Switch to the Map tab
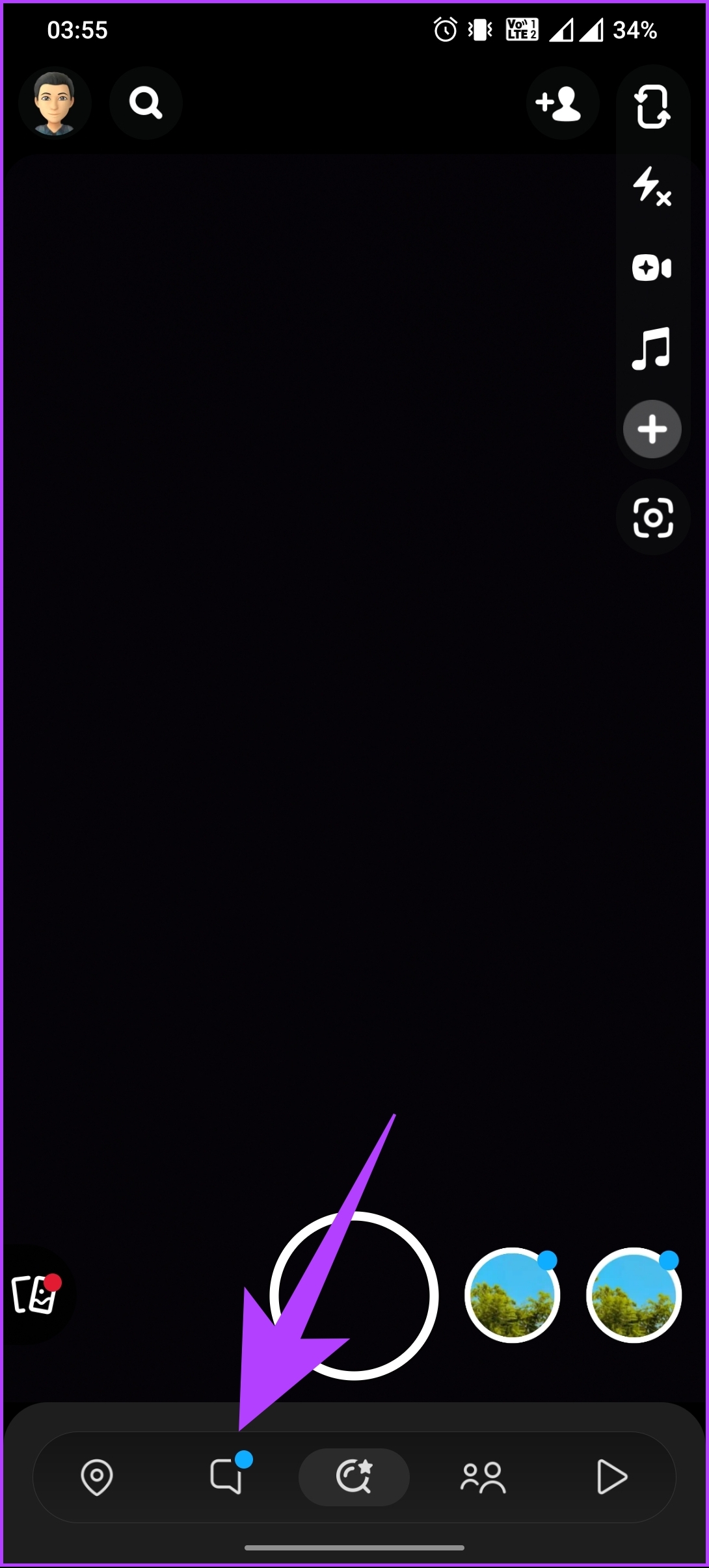709x1568 pixels. (x=97, y=1477)
